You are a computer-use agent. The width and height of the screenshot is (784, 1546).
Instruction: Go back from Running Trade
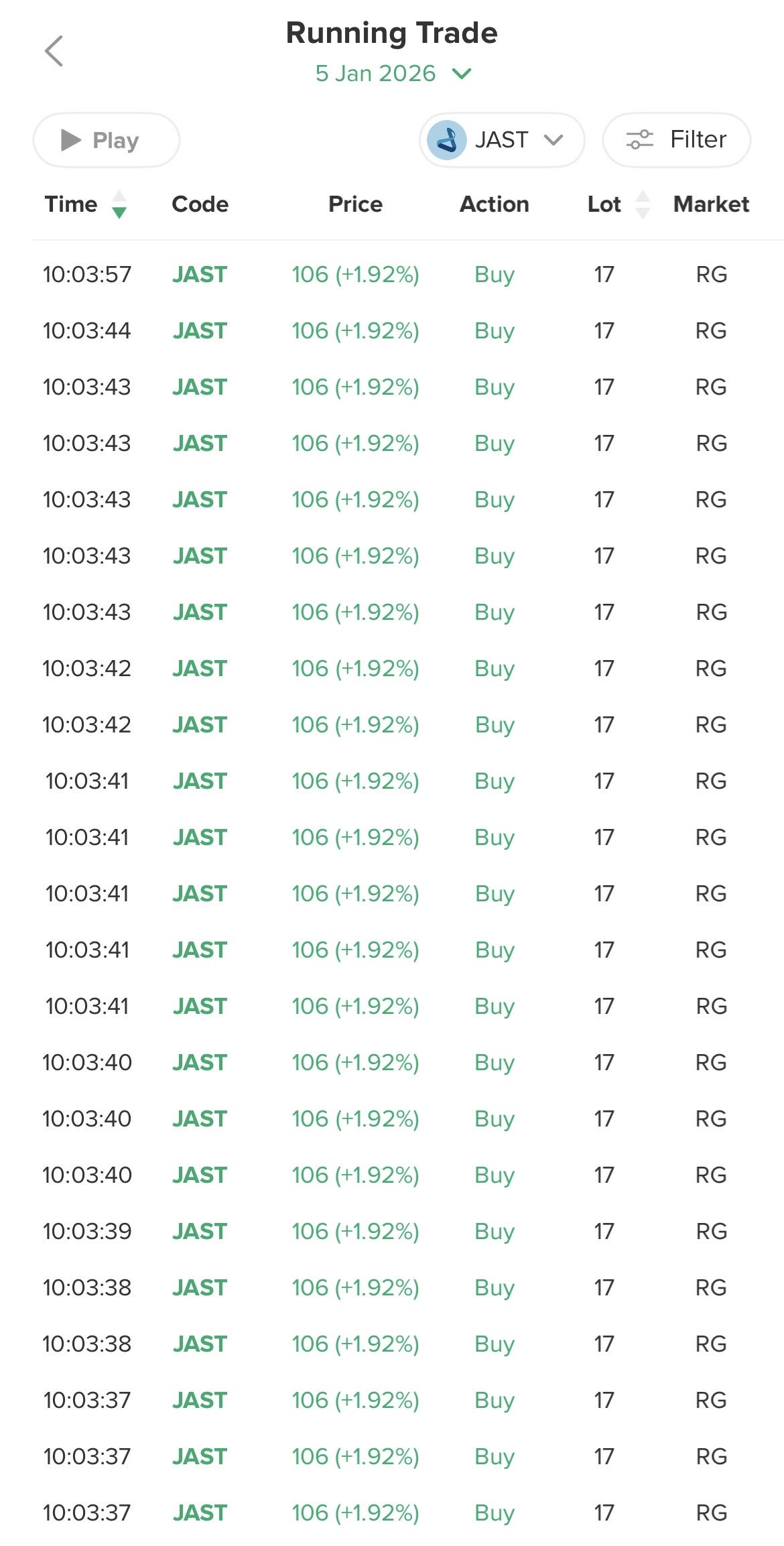coord(54,51)
